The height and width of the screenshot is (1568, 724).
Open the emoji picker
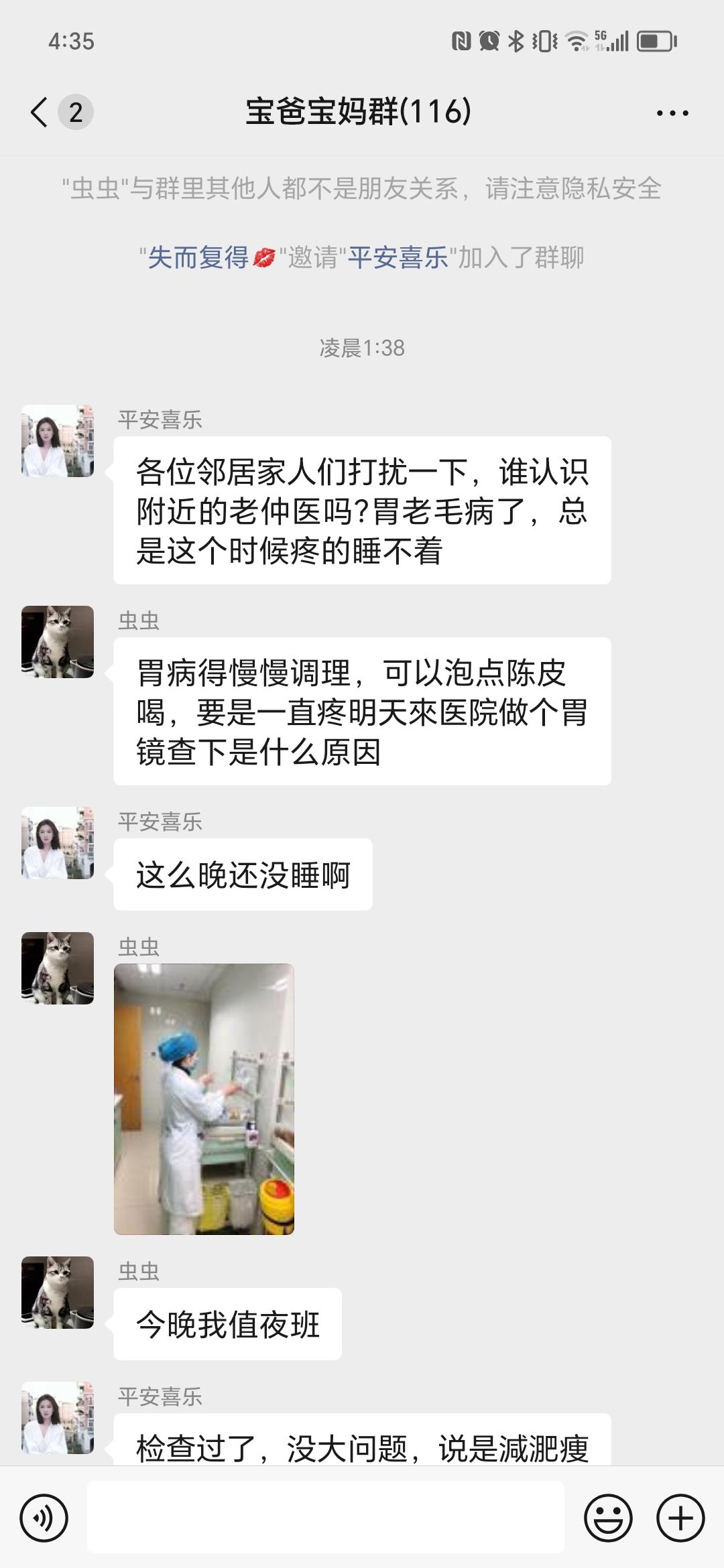(608, 1518)
